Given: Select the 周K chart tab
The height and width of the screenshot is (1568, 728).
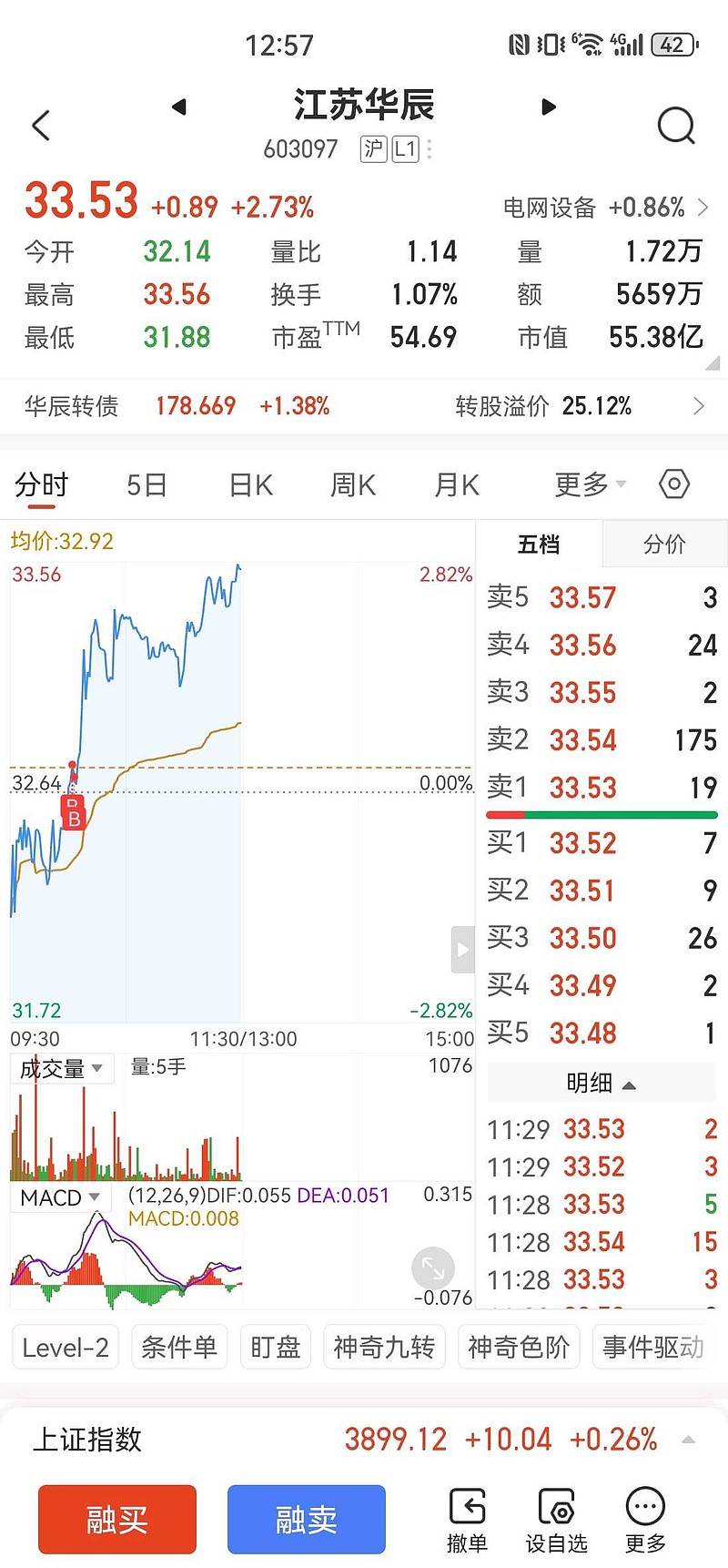Looking at the screenshot, I should click(353, 485).
